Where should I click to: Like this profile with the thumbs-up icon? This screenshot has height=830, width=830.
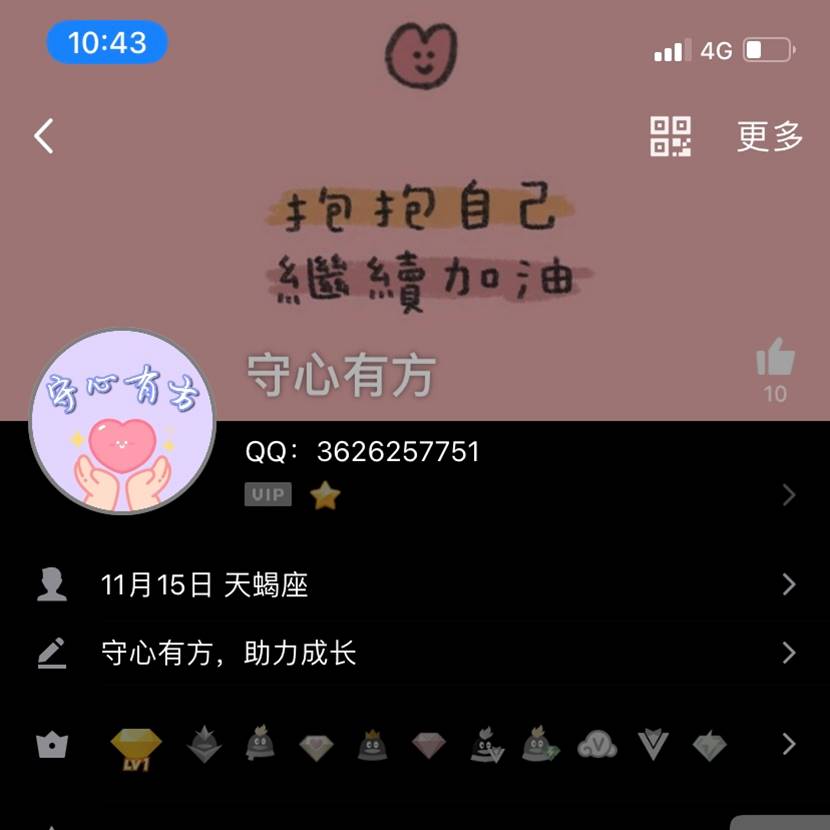coord(775,357)
